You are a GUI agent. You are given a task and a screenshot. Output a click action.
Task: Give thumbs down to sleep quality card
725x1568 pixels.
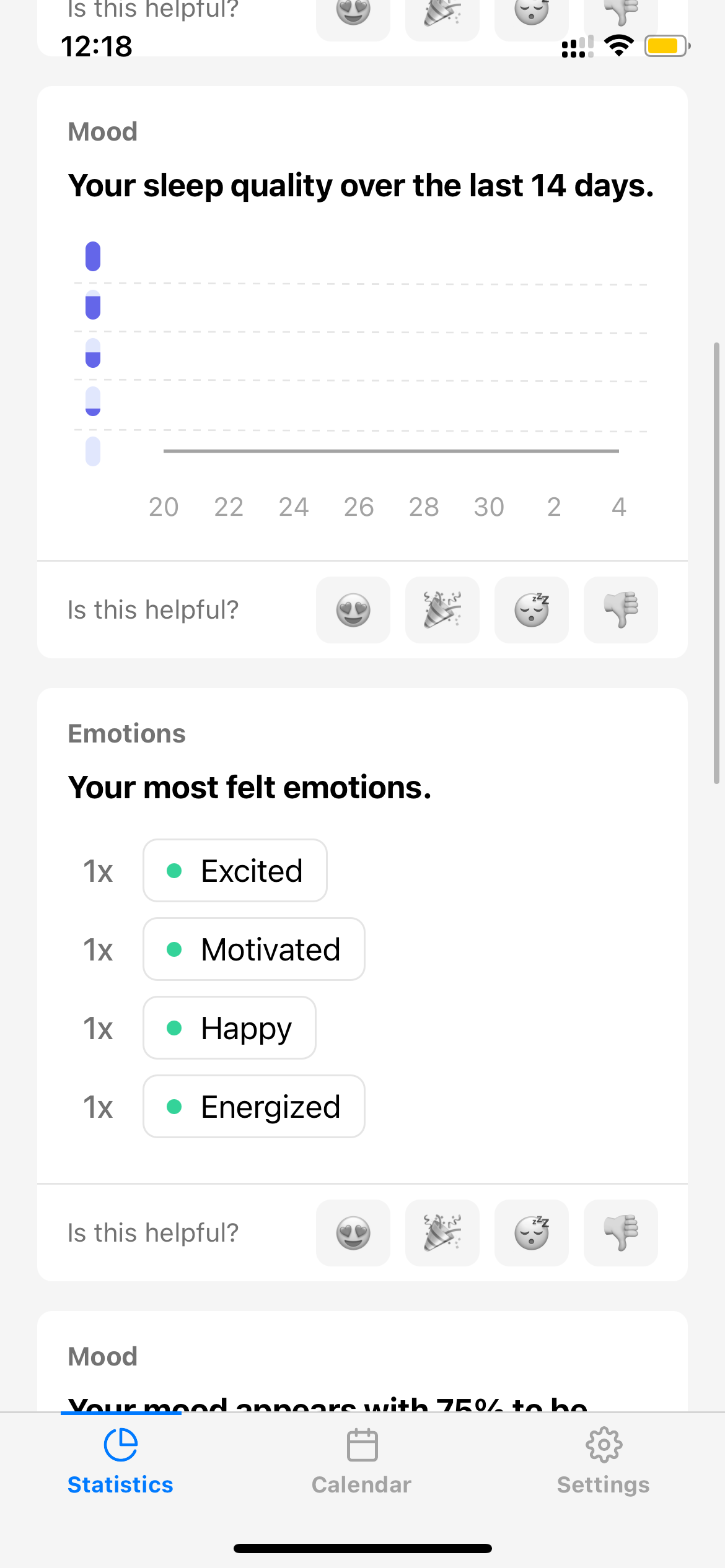click(x=621, y=610)
